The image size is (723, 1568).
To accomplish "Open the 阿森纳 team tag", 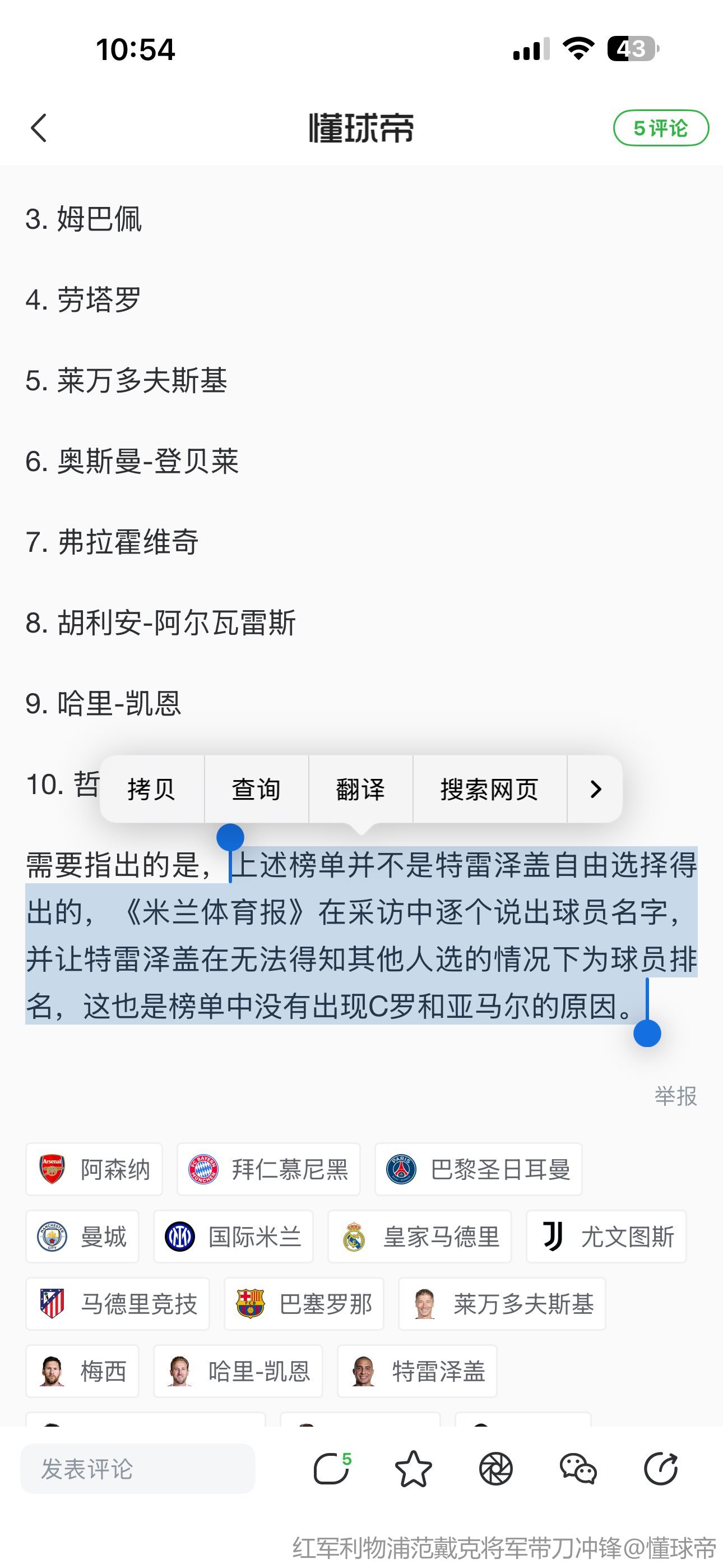I will click(x=94, y=1169).
